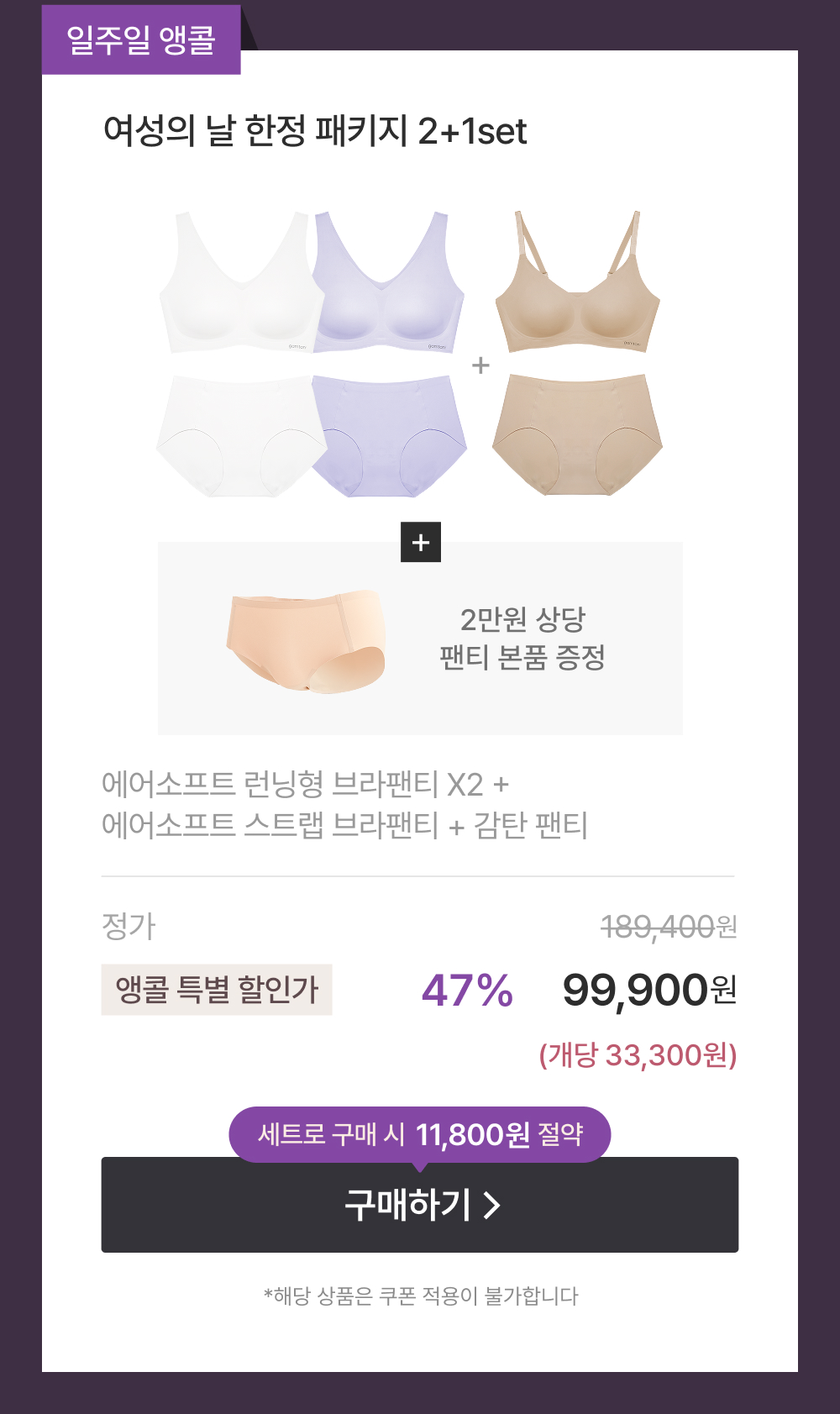The height and width of the screenshot is (1414, 840).
Task: Tap the 구매하기 purchase button
Action: [x=420, y=1205]
